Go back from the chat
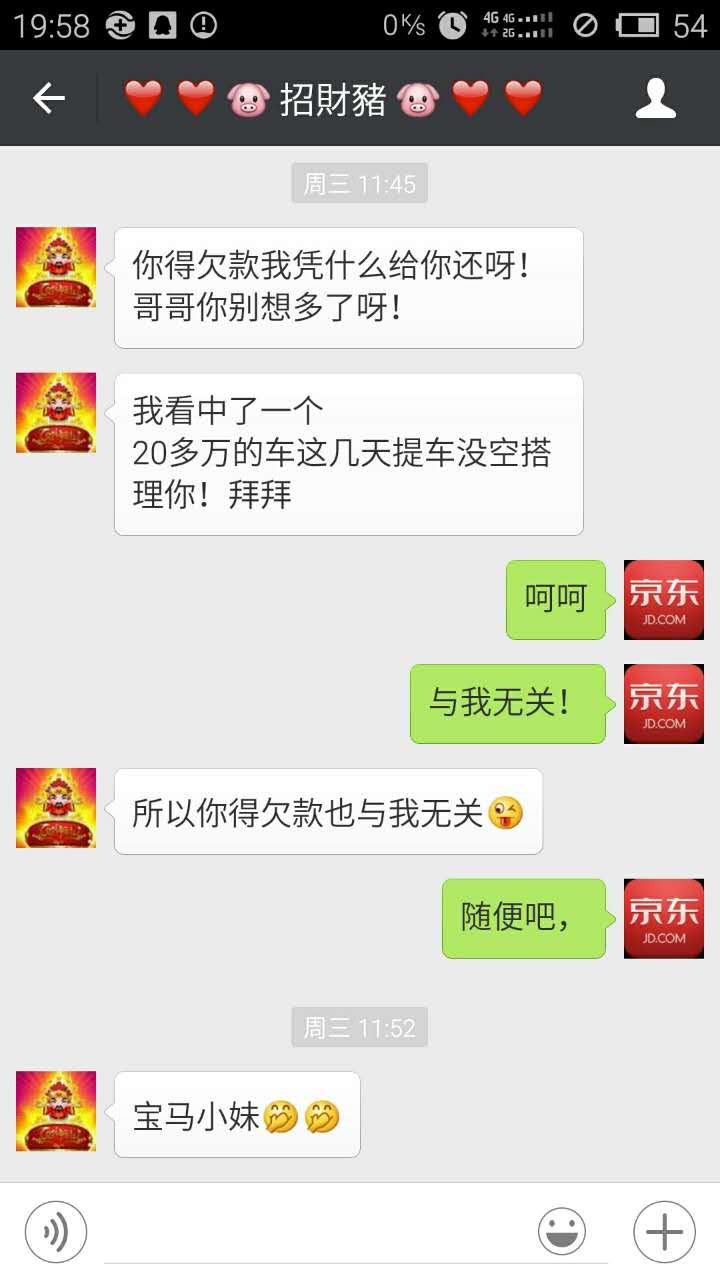Viewport: 720px width, 1280px height. (48, 98)
